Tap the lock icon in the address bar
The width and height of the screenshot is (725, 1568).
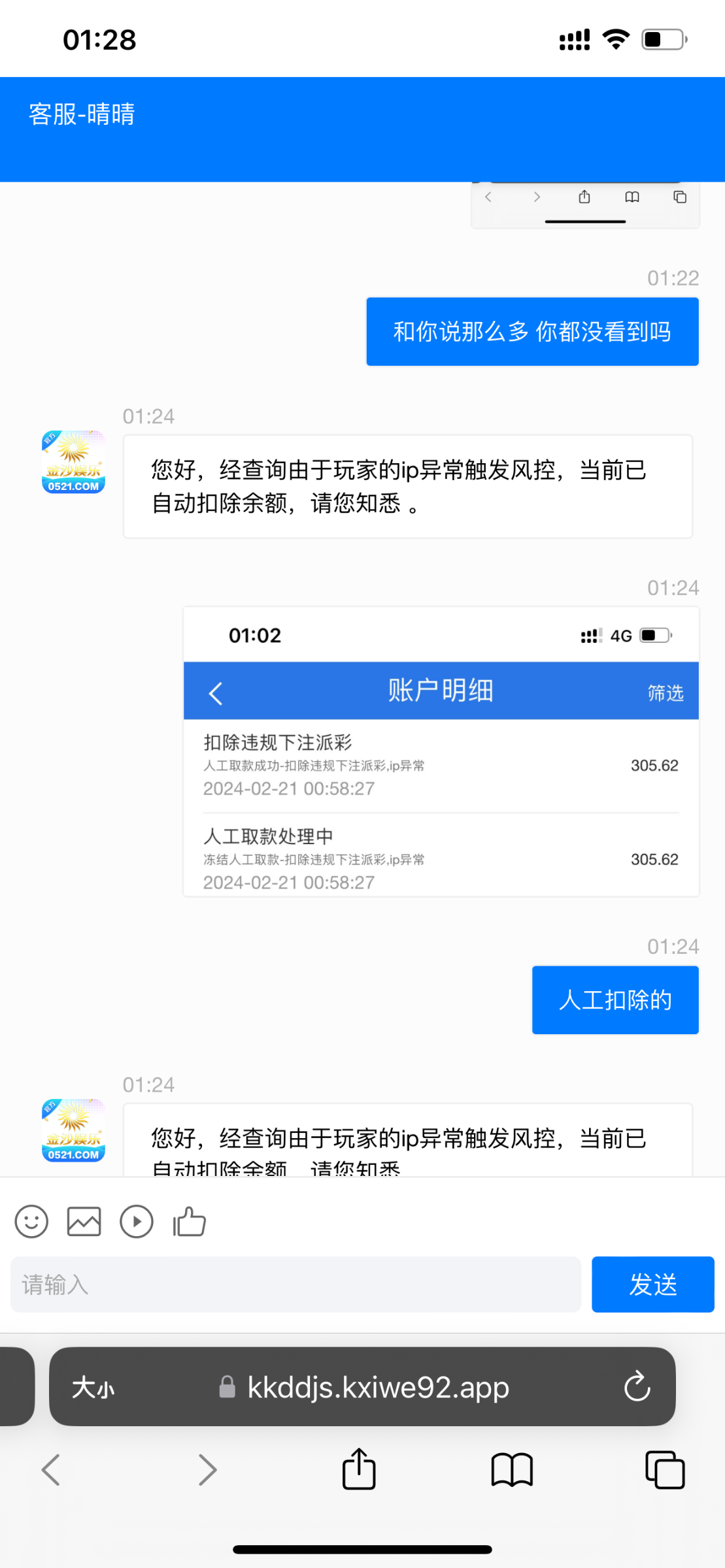(229, 1388)
